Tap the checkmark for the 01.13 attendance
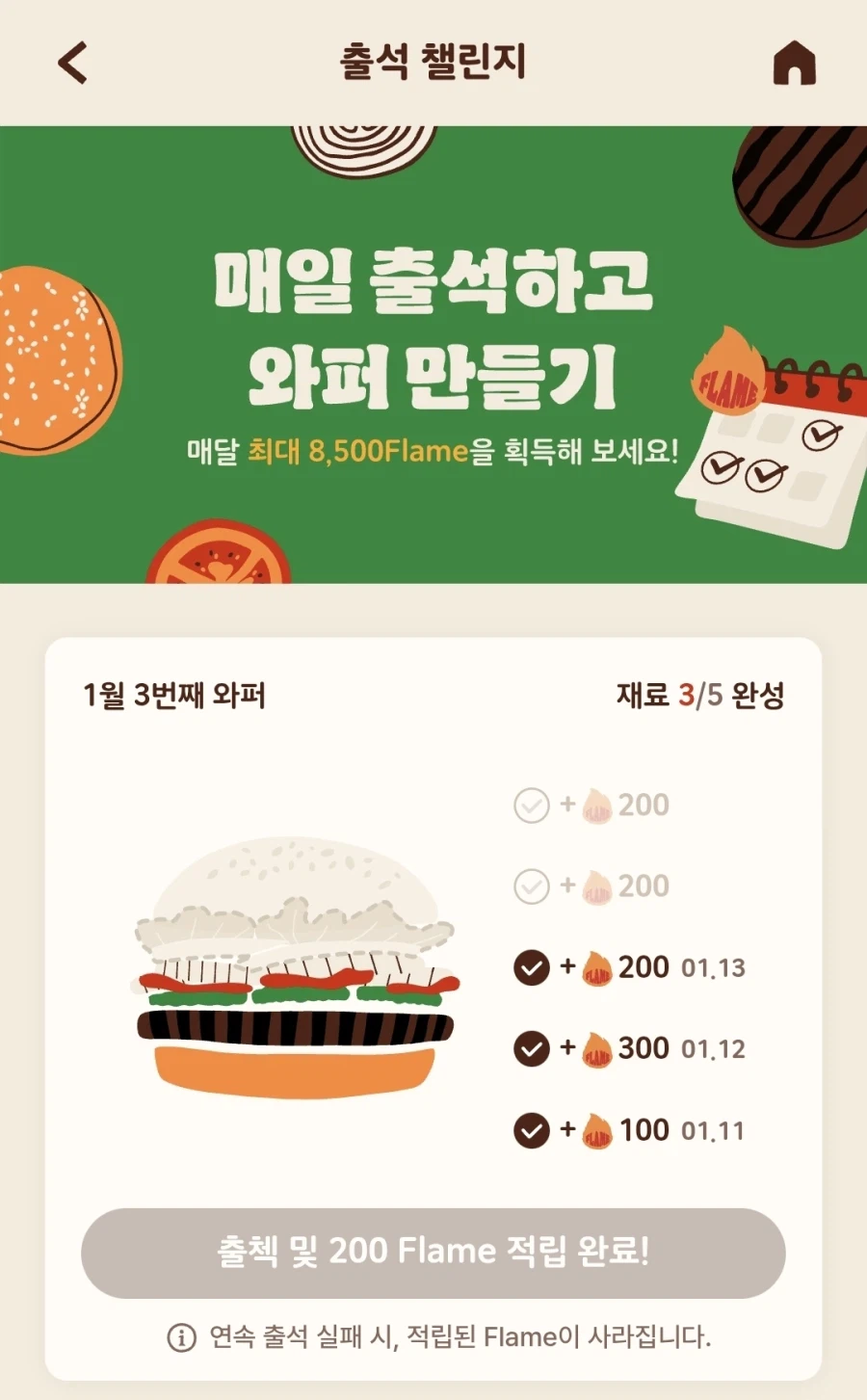Image resolution: width=867 pixels, height=1400 pixels. coord(531,967)
